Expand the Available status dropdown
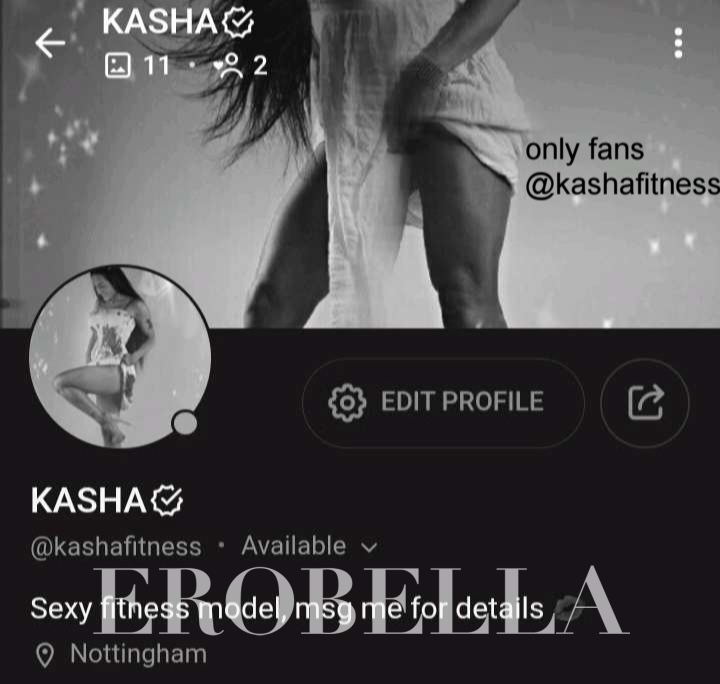 click(369, 547)
